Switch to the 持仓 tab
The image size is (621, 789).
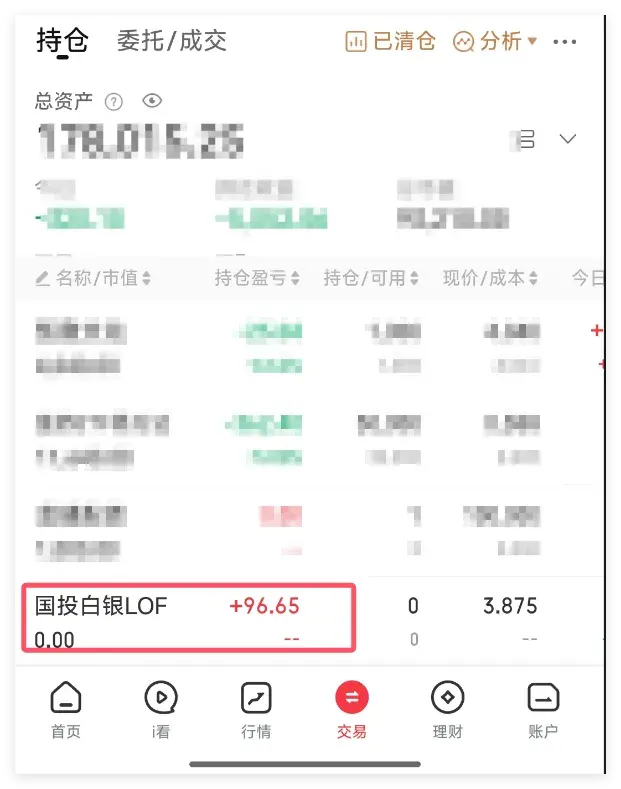point(62,41)
